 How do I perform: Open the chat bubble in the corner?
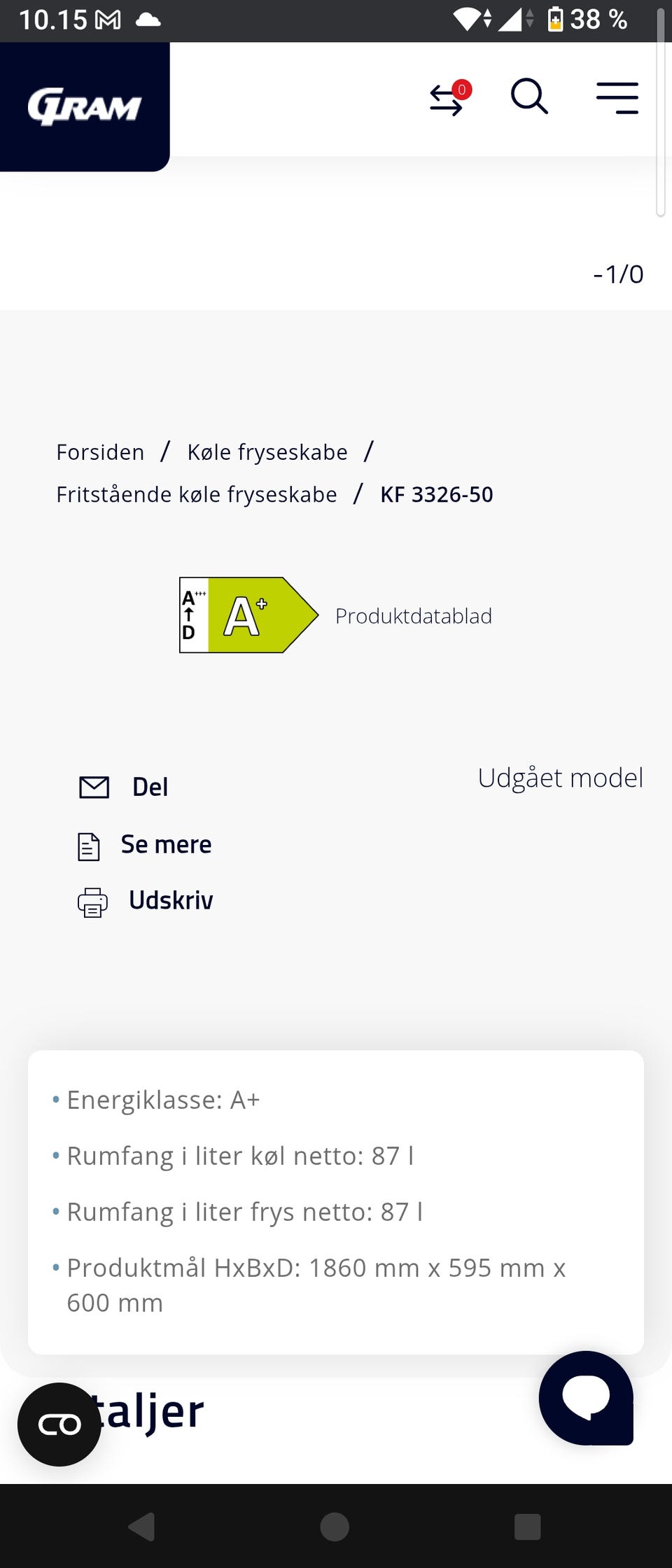click(x=586, y=1400)
